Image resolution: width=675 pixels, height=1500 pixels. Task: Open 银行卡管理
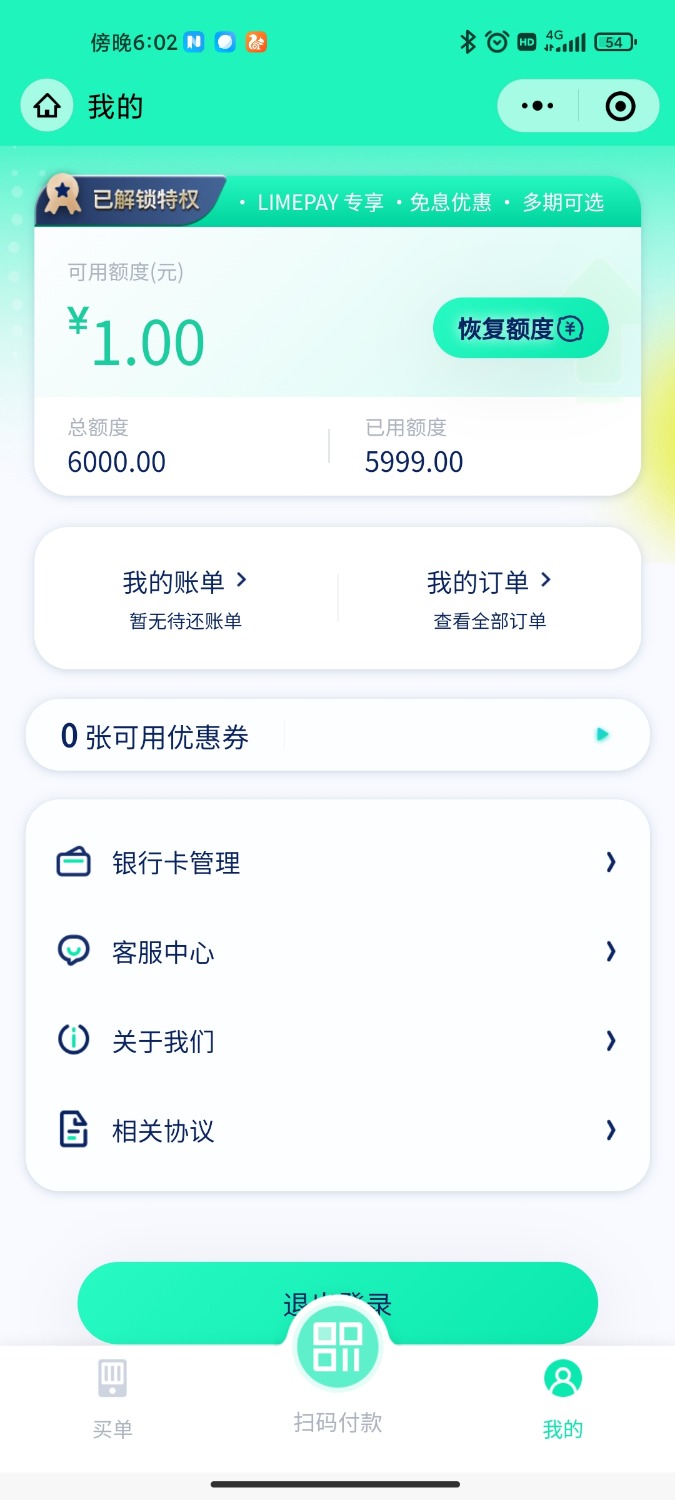(337, 863)
